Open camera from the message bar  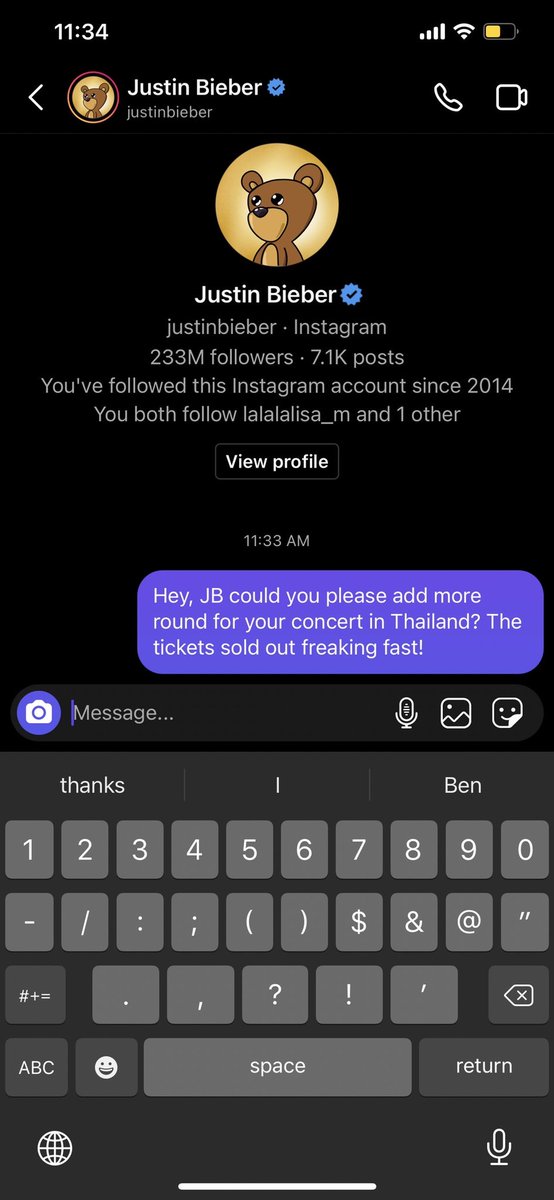pos(39,713)
